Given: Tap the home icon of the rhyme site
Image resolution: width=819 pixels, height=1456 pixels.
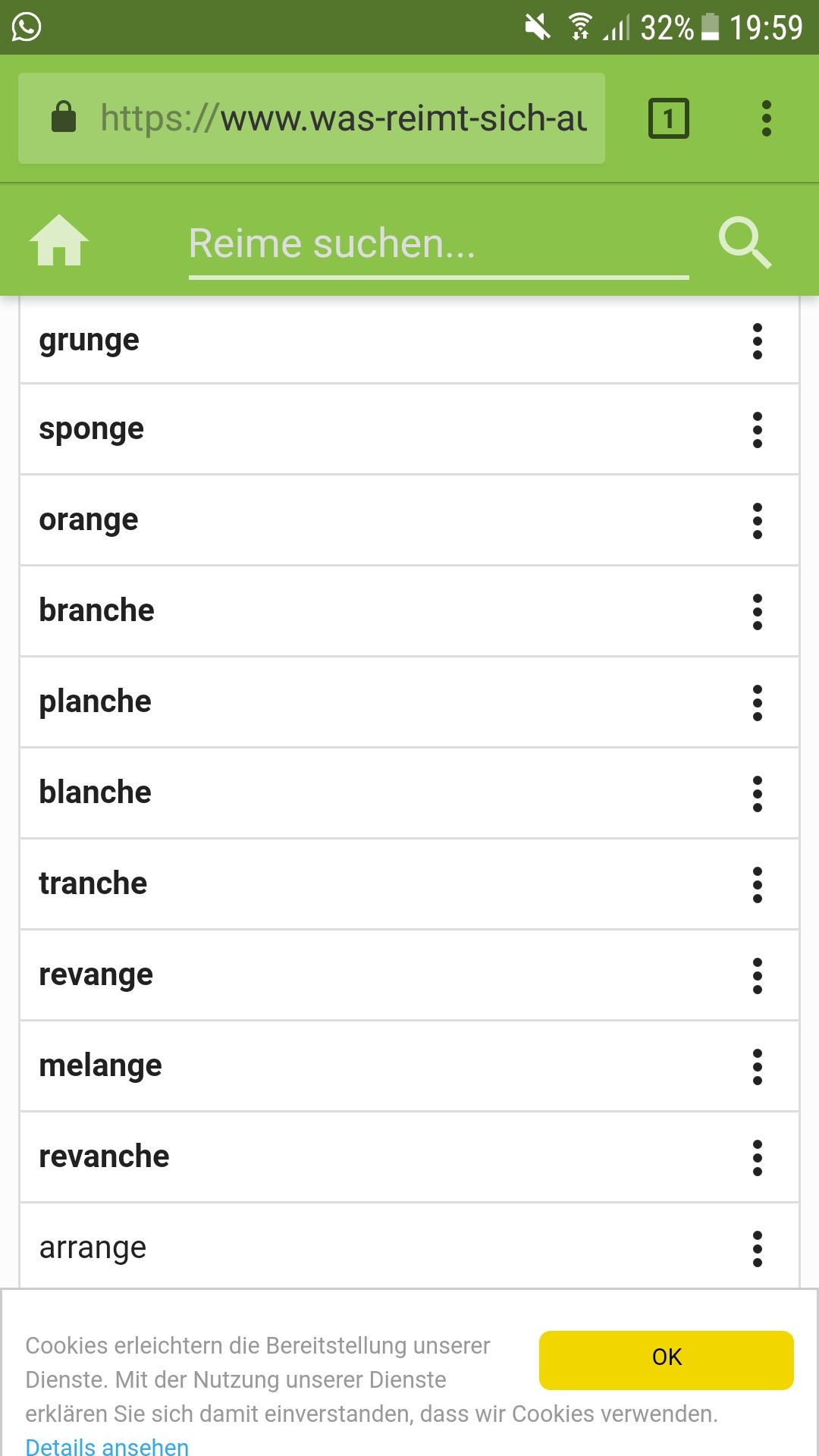Looking at the screenshot, I should pyautogui.click(x=59, y=240).
